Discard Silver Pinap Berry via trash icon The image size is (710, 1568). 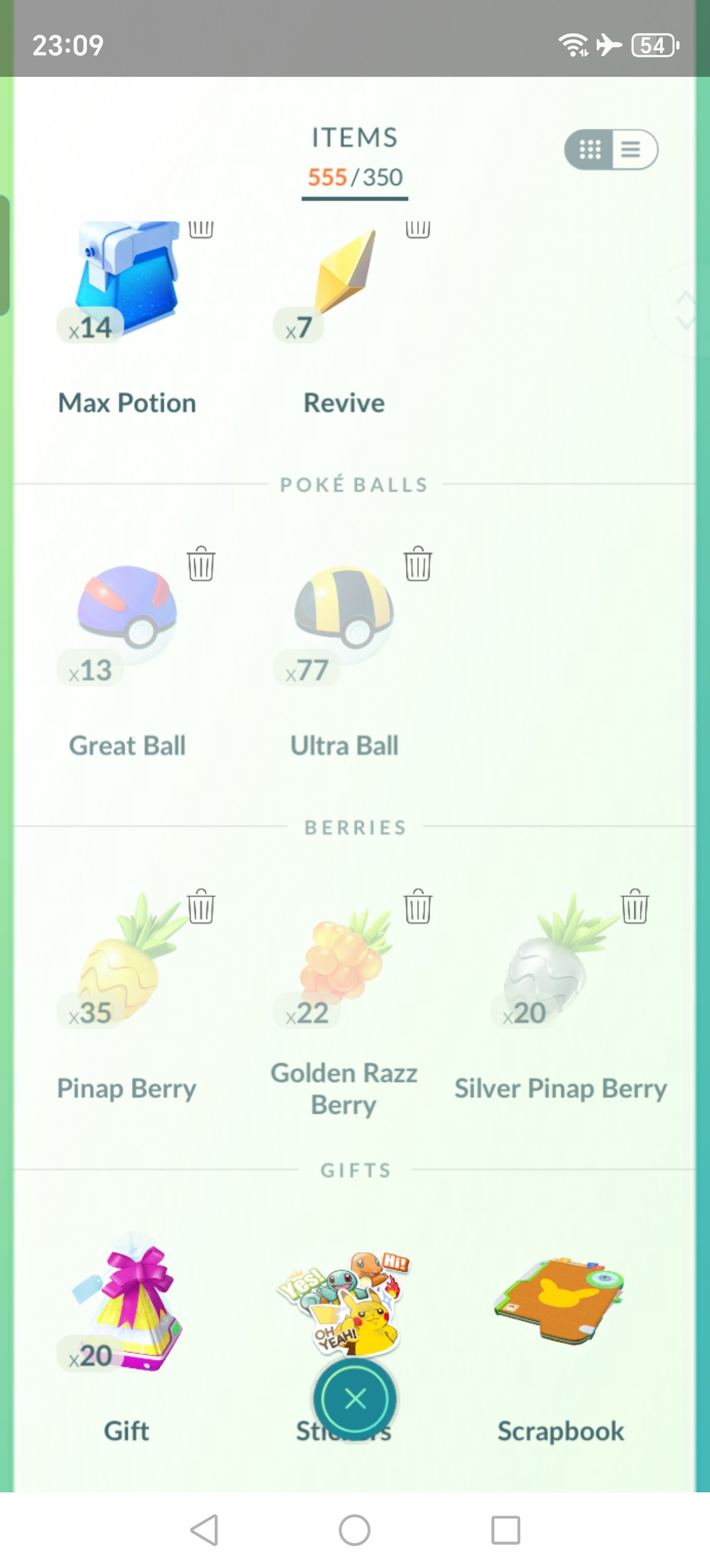click(634, 906)
